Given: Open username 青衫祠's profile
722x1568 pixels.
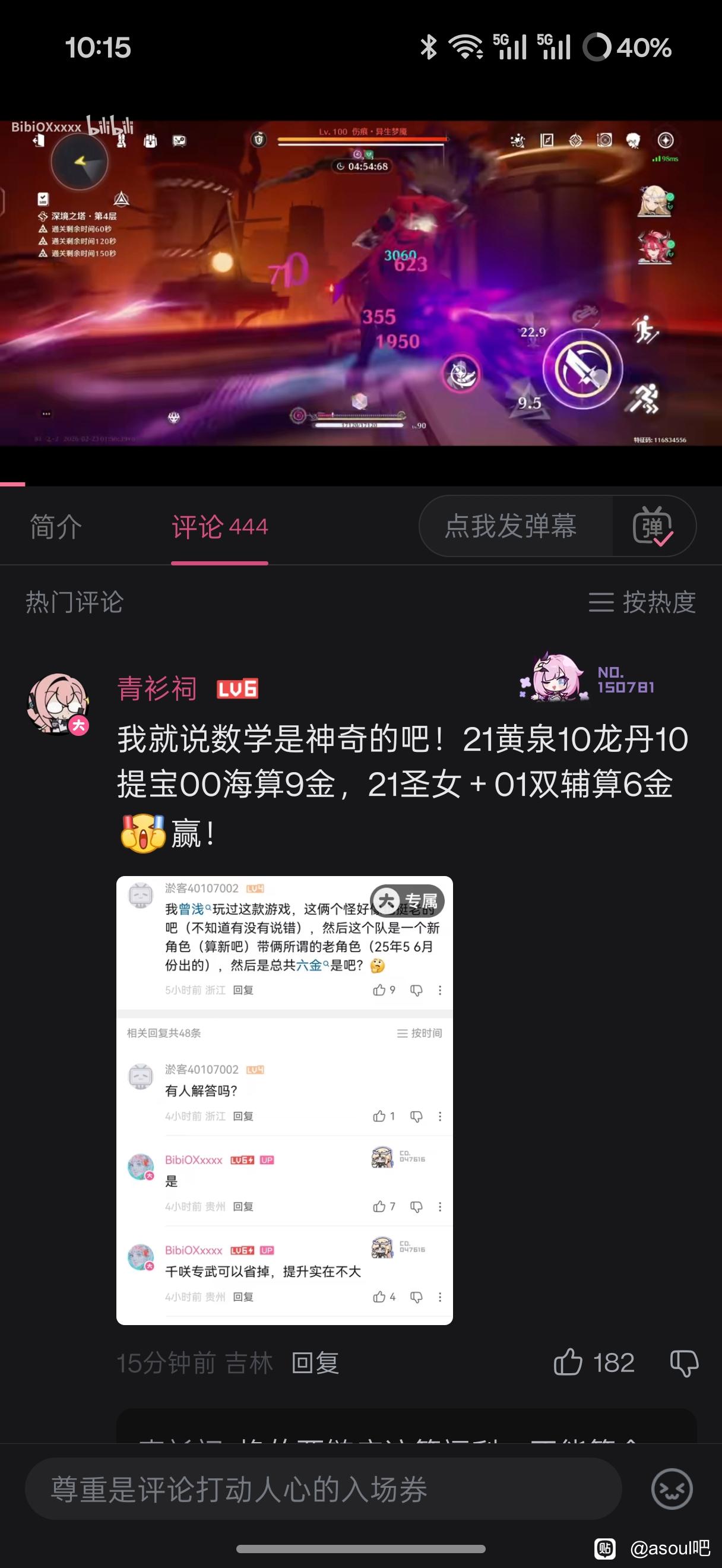Looking at the screenshot, I should click(157, 689).
